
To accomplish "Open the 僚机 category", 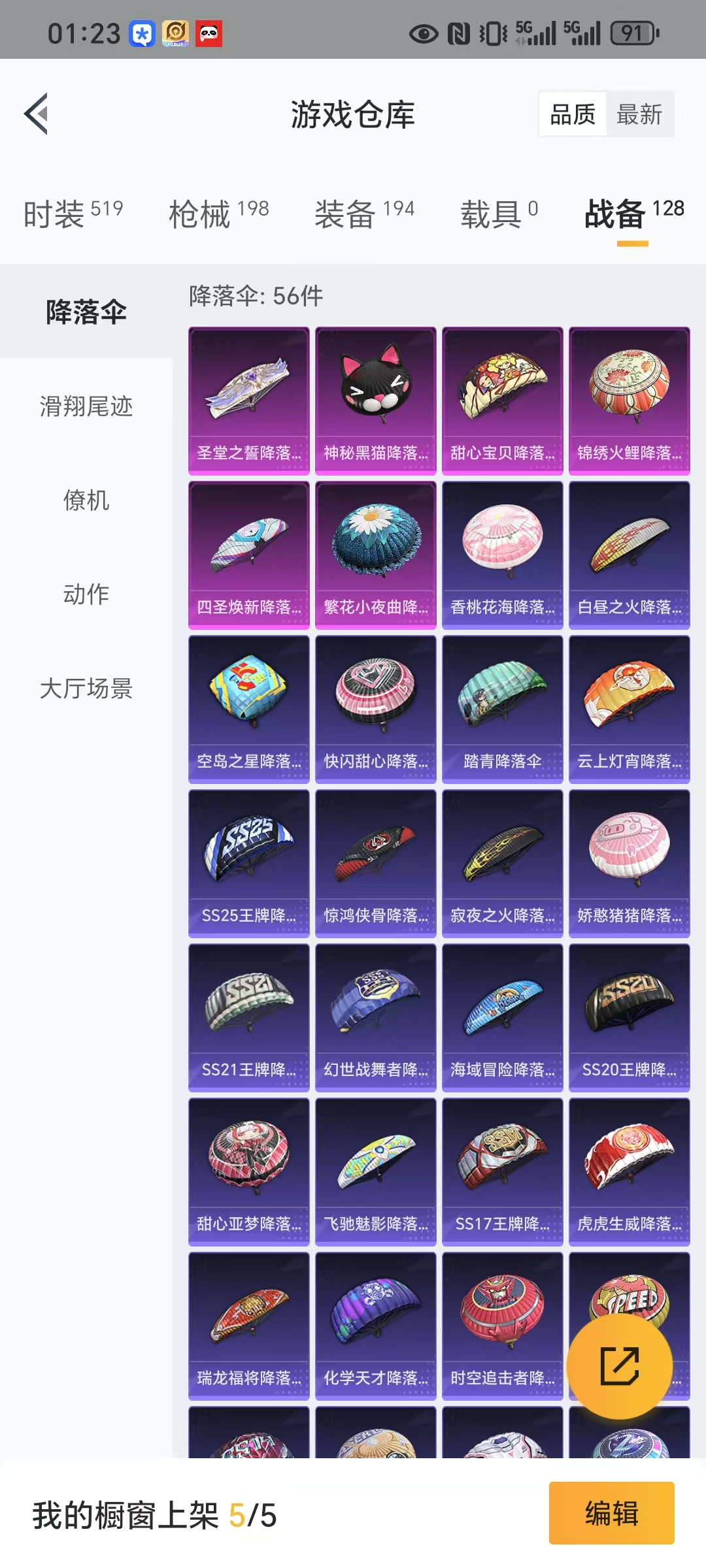I will [x=86, y=500].
